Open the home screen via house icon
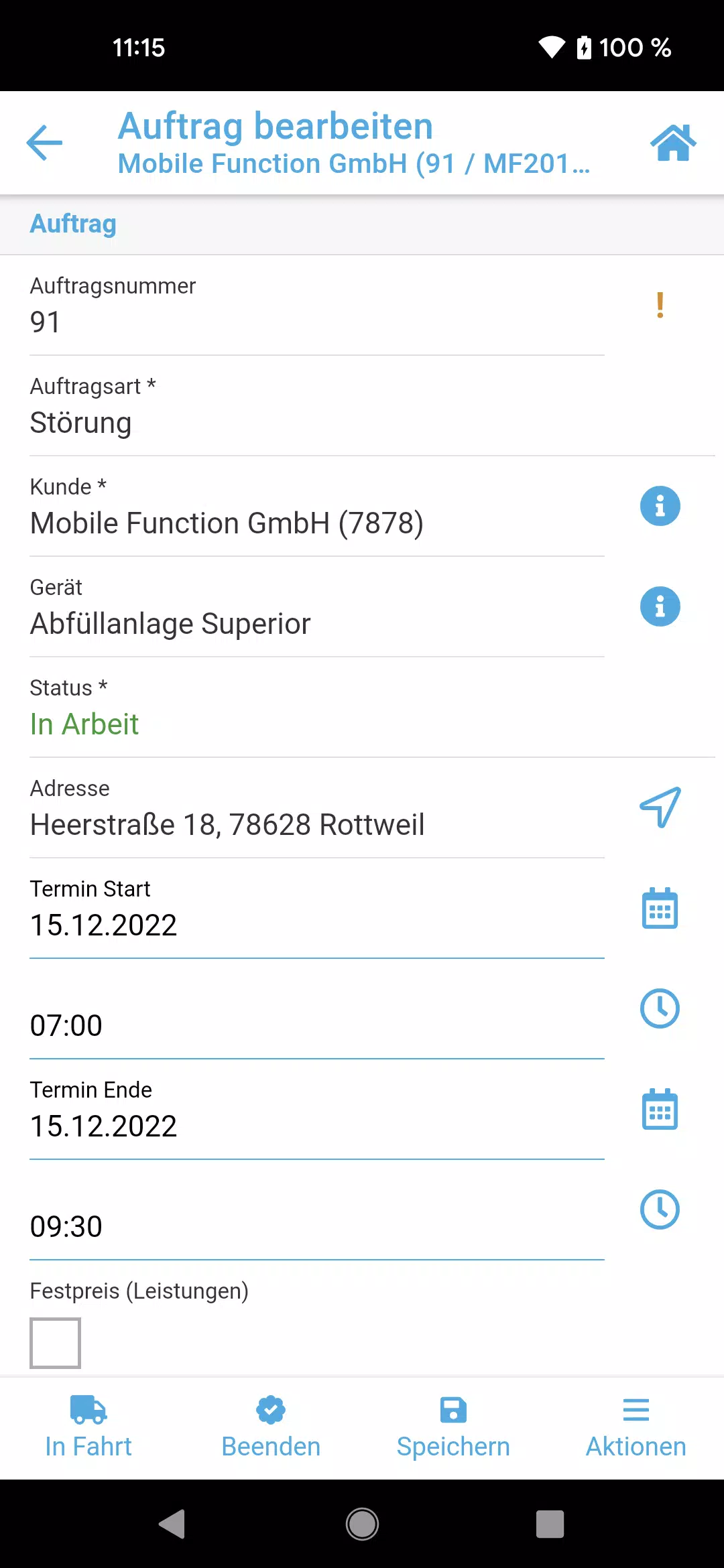This screenshot has width=724, height=1568. 673,143
